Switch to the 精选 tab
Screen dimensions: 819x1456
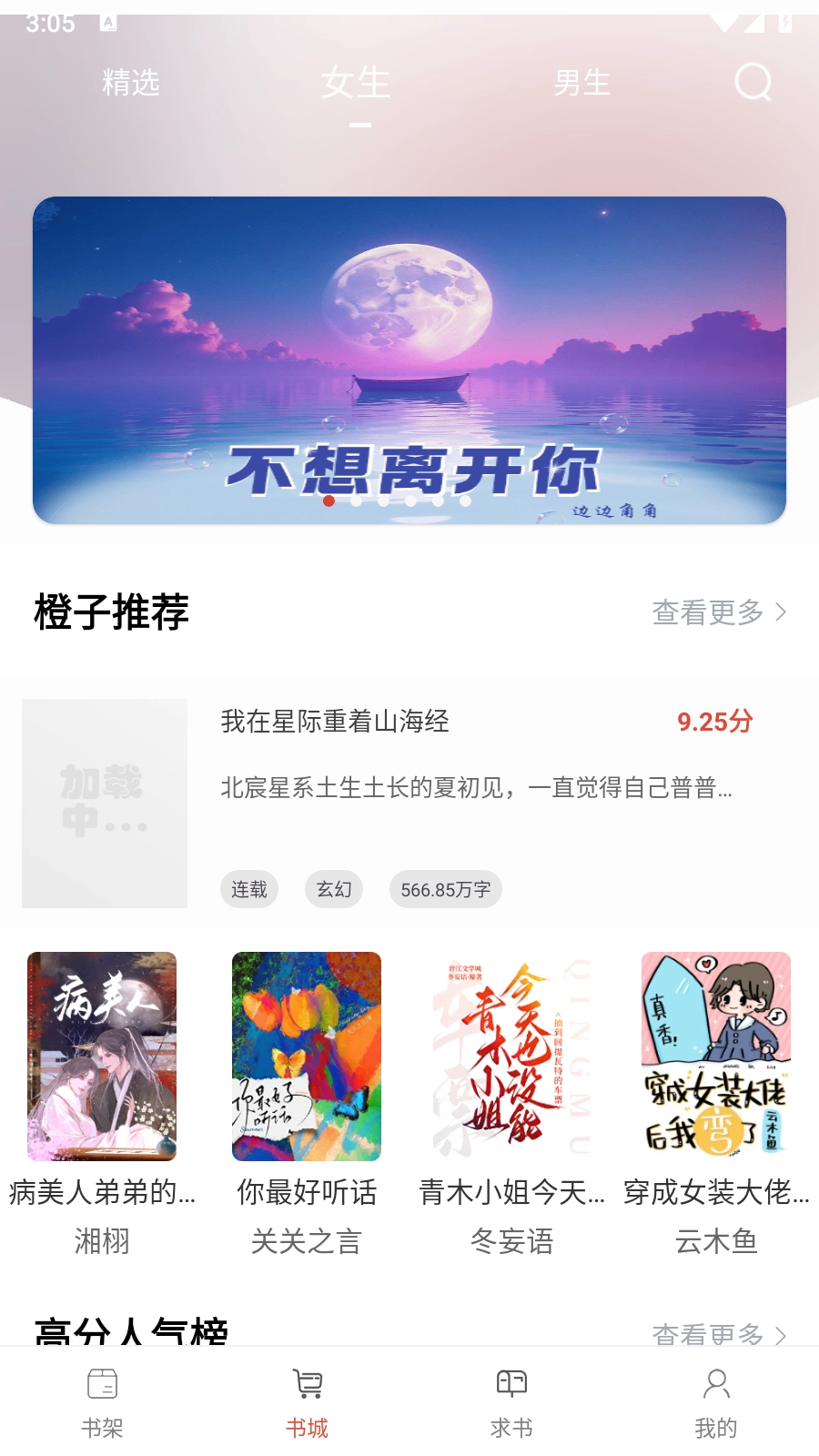click(131, 83)
